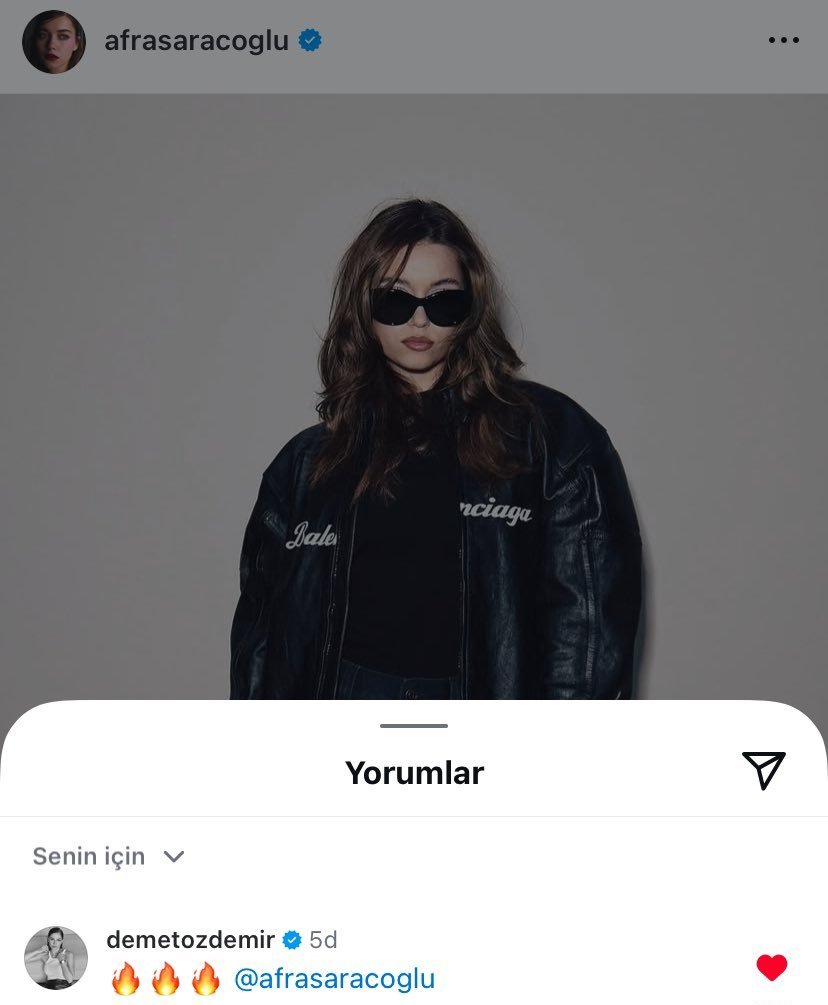The width and height of the screenshot is (828, 1005).
Task: Open the share icon beside Yorumlar
Action: pos(764,770)
